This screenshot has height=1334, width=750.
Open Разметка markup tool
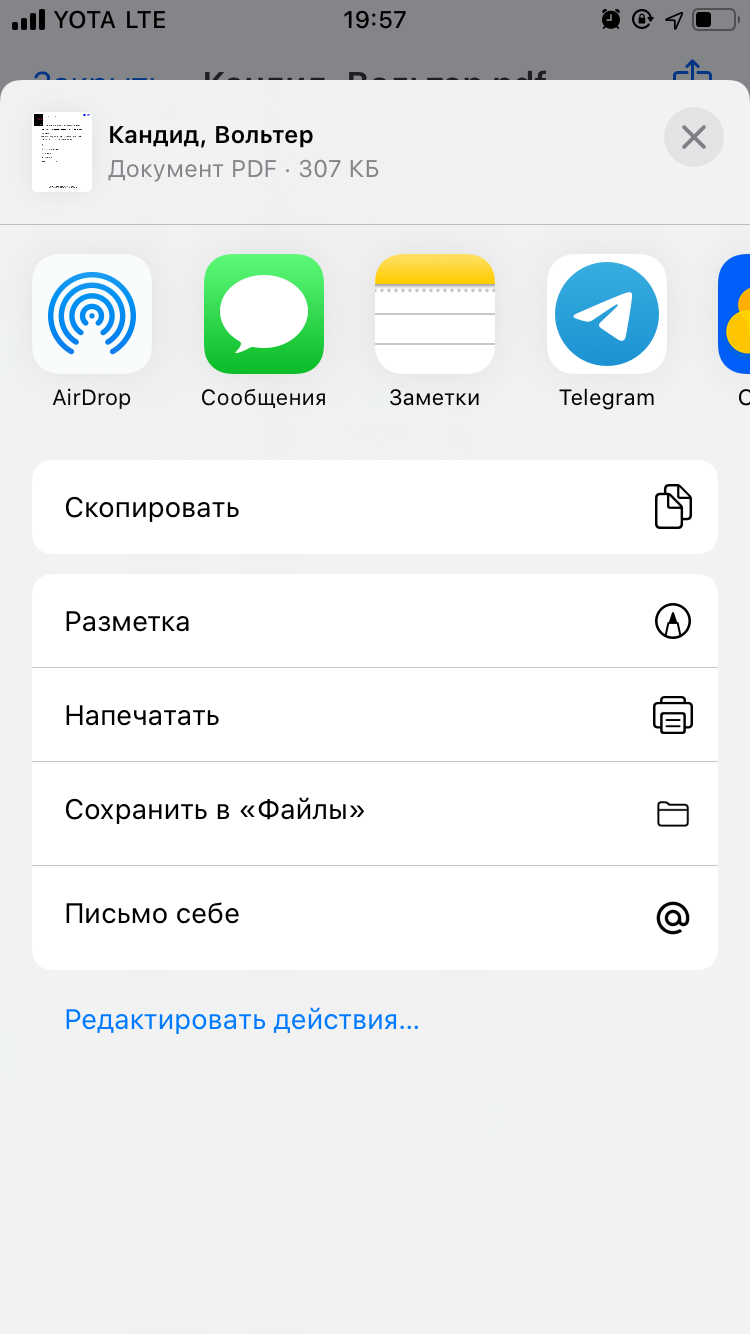375,621
